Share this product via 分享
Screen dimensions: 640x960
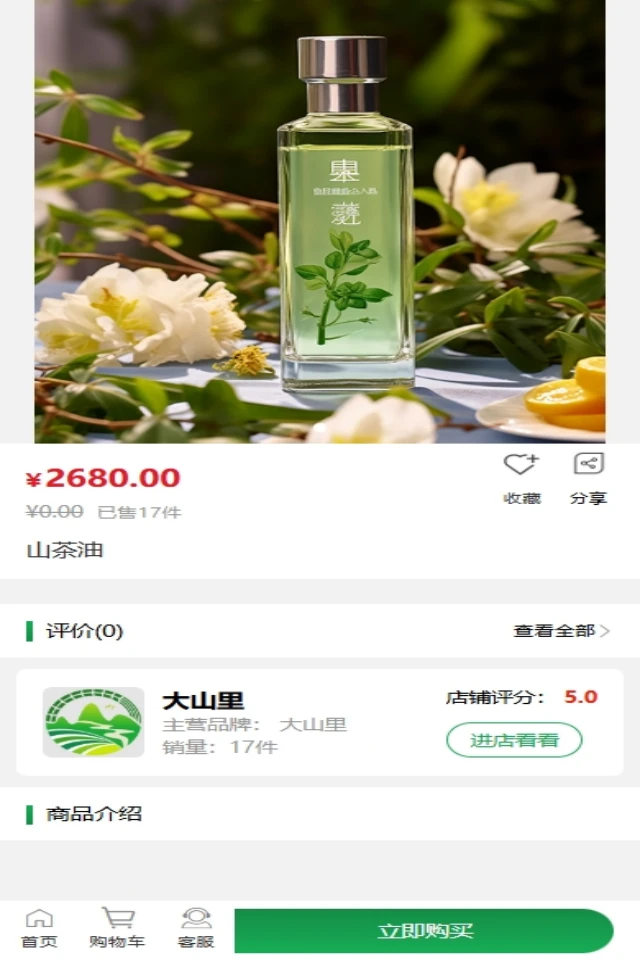[588, 477]
